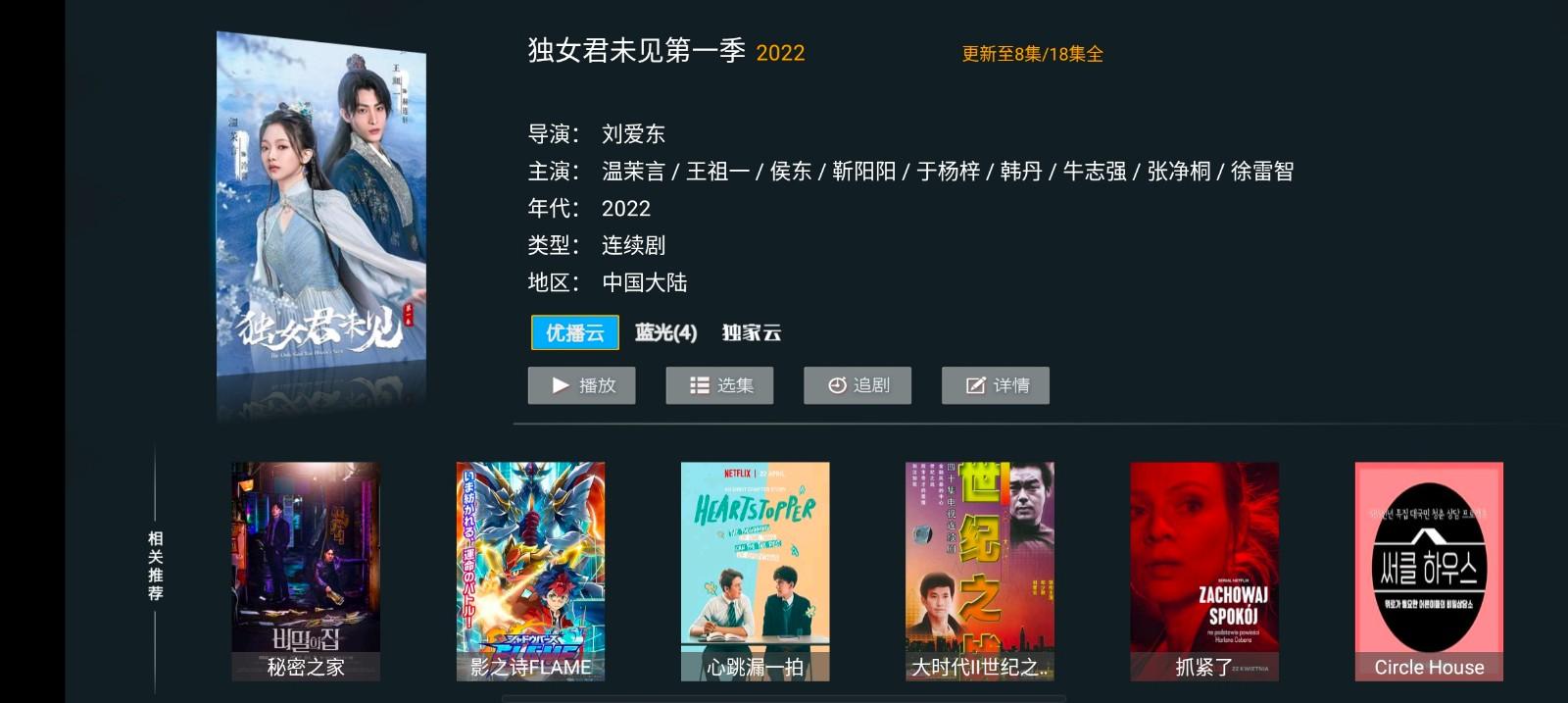Viewport: 1568px width, 703px height.
Task: View full 详情 details
Action: click(996, 385)
